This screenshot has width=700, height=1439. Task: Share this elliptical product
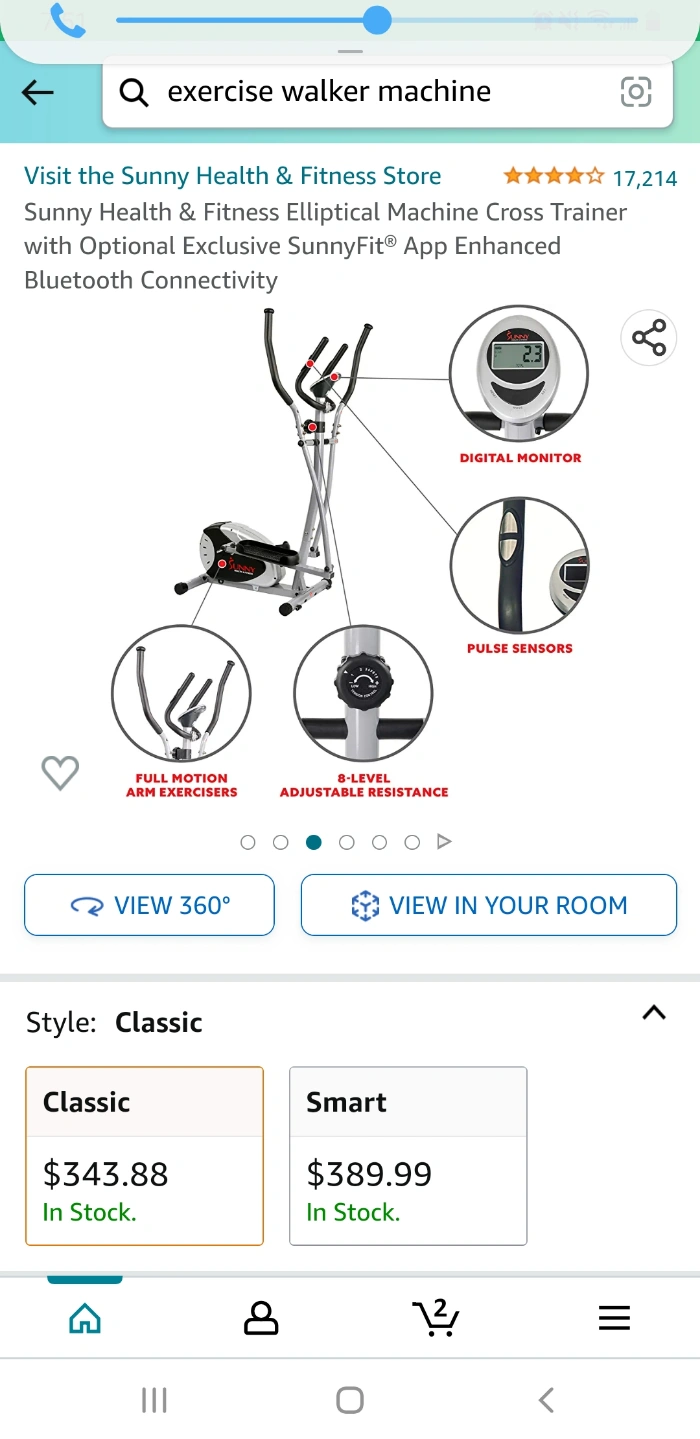(649, 338)
